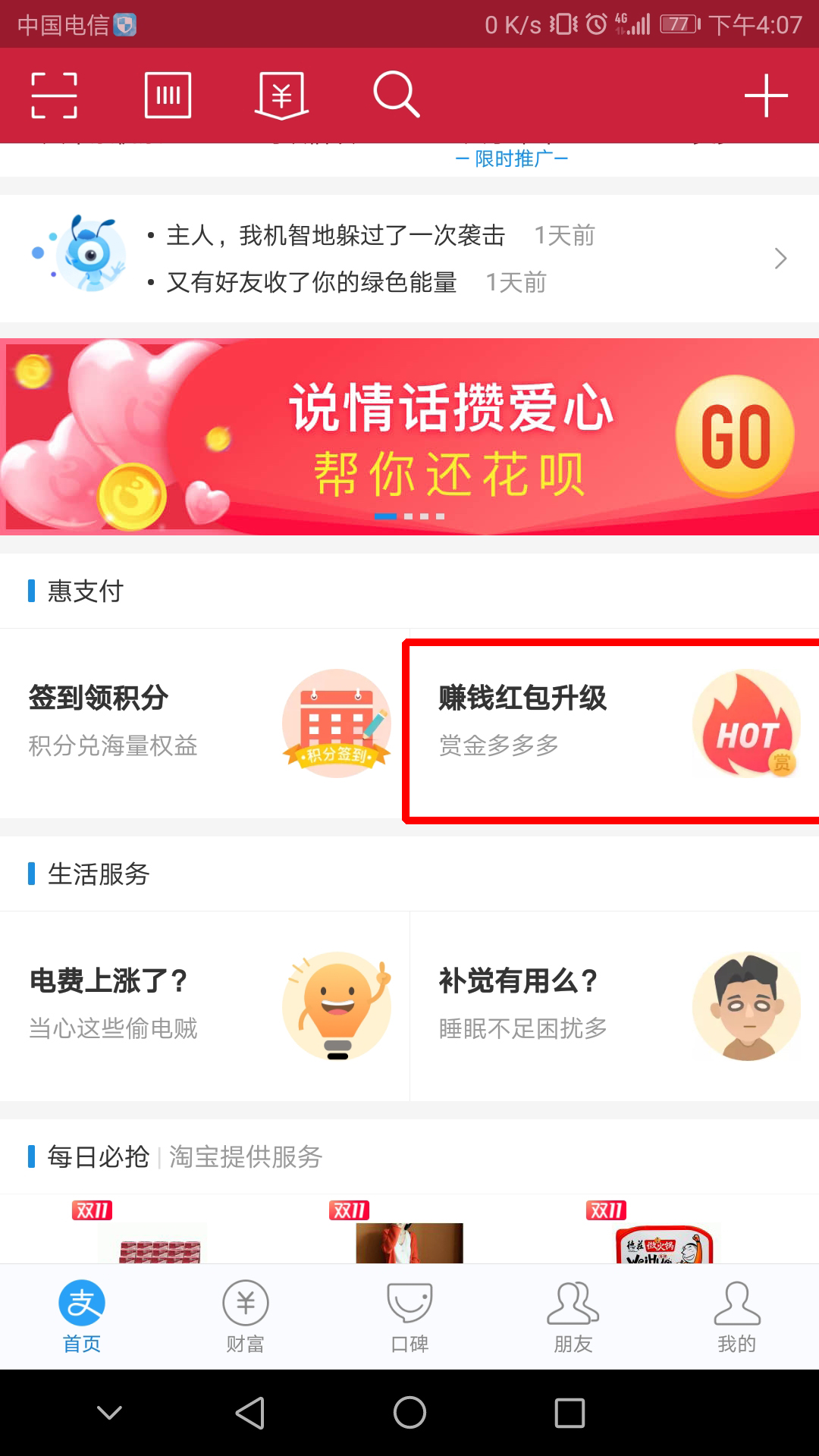Viewport: 819px width, 1456px height.
Task: Switch to the 财富 tab
Action: coord(246,1316)
